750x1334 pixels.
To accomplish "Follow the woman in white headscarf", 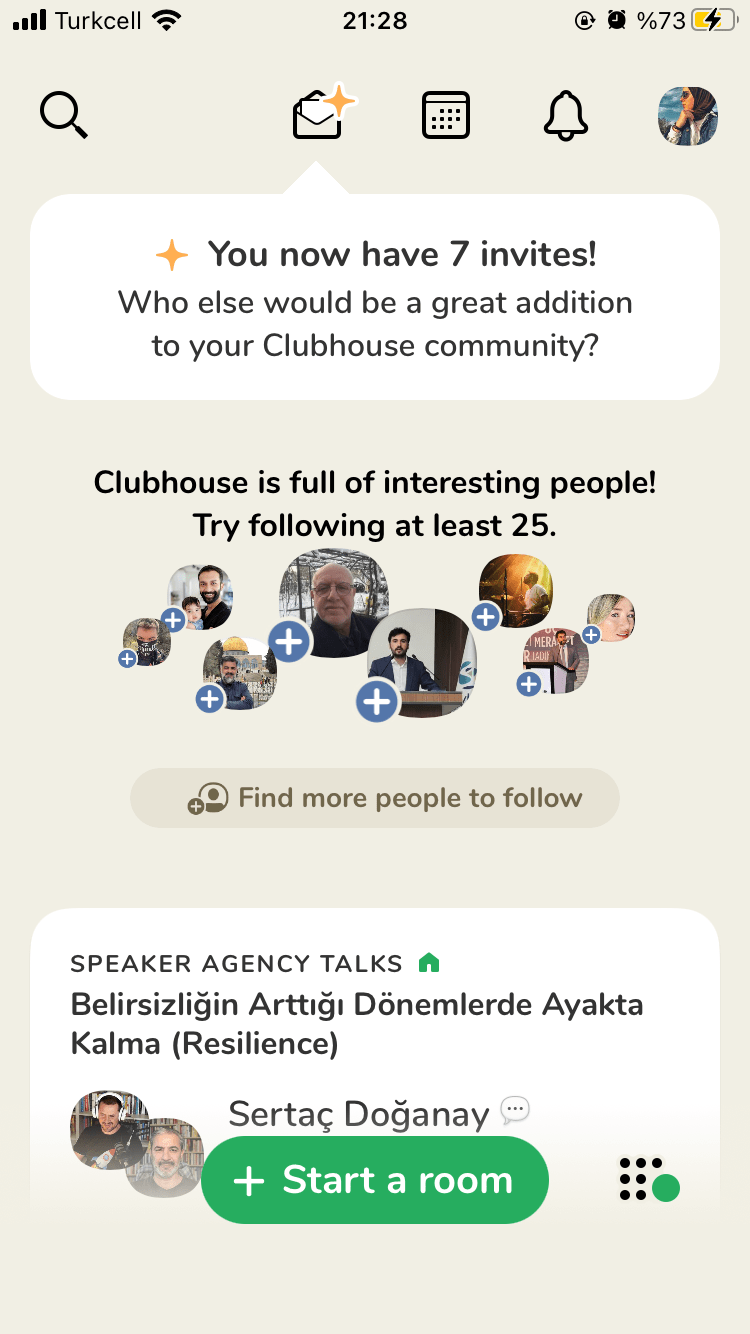I will pyautogui.click(x=592, y=634).
